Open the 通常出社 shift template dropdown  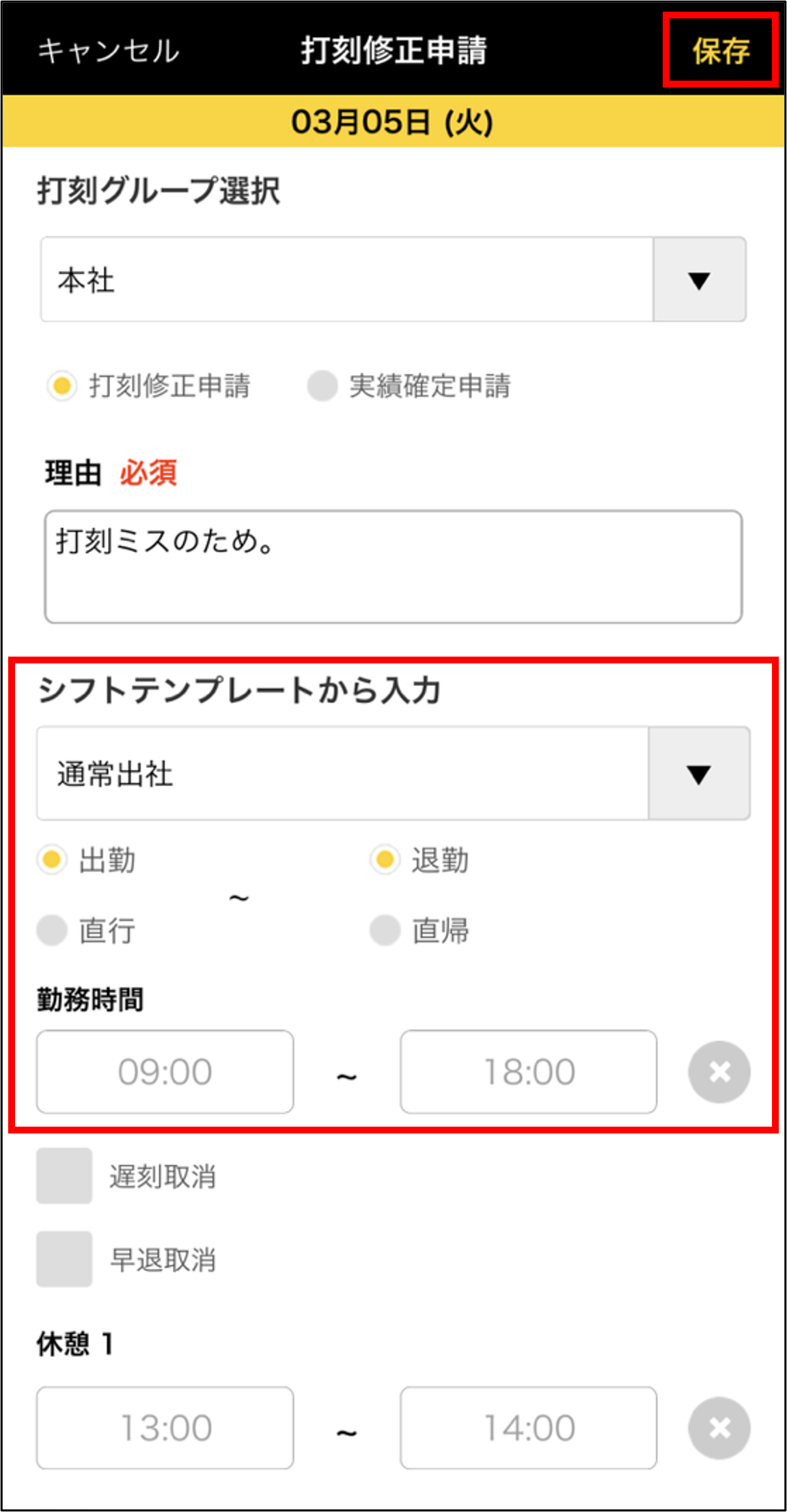[x=342, y=773]
